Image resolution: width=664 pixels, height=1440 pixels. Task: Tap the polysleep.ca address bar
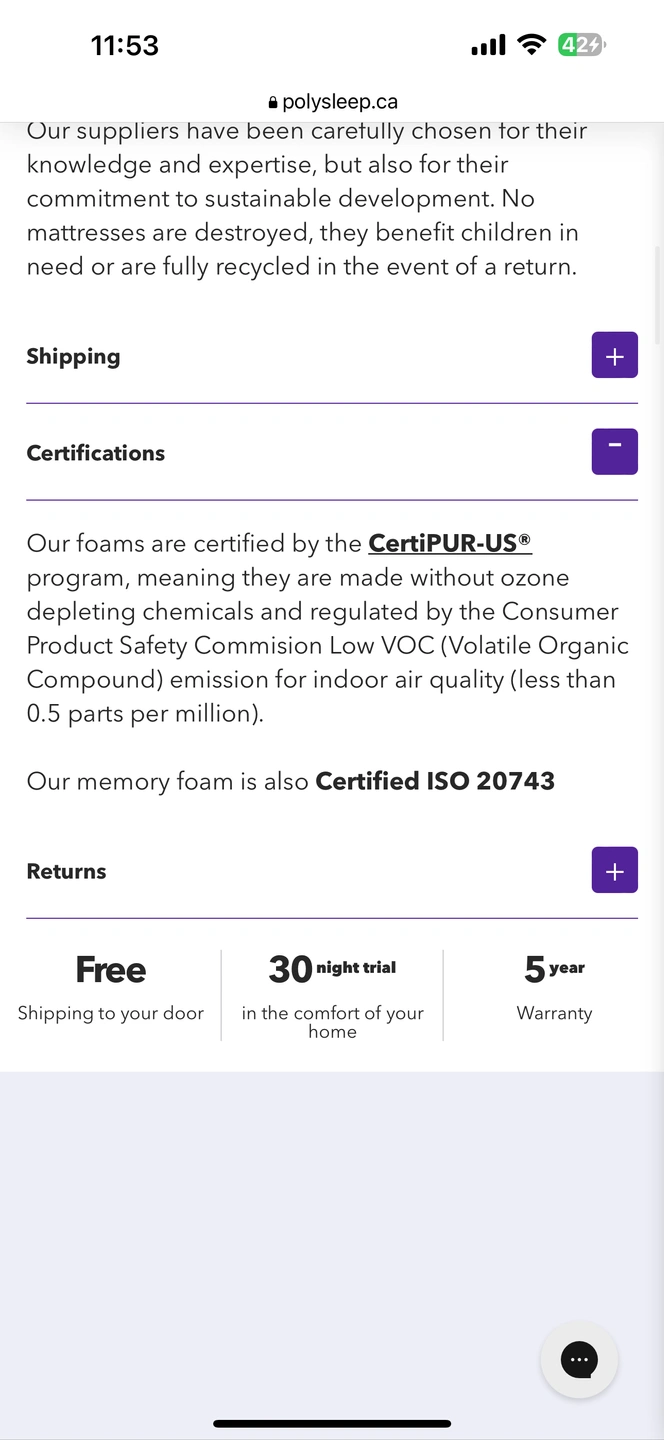(x=332, y=101)
